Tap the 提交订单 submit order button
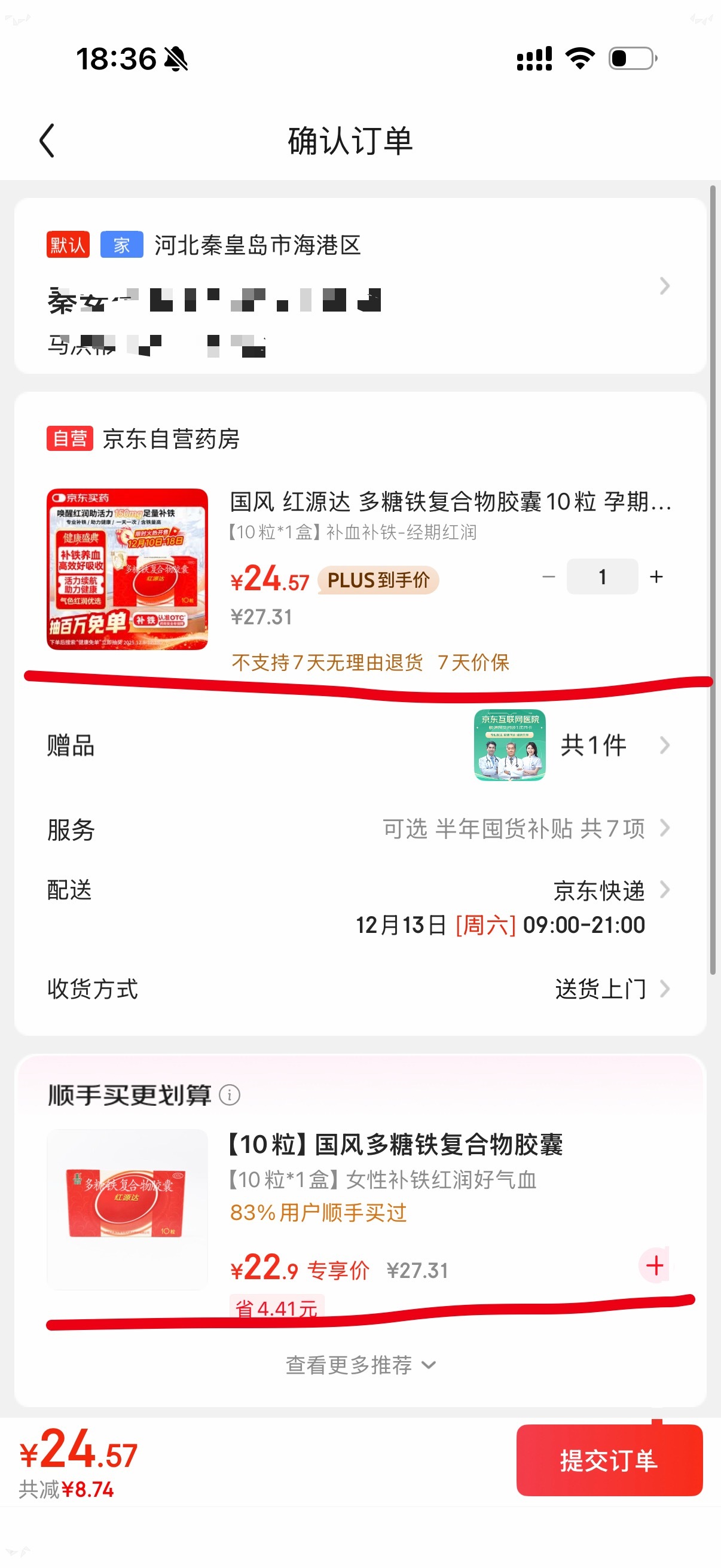This screenshot has width=721, height=1568. (609, 1460)
